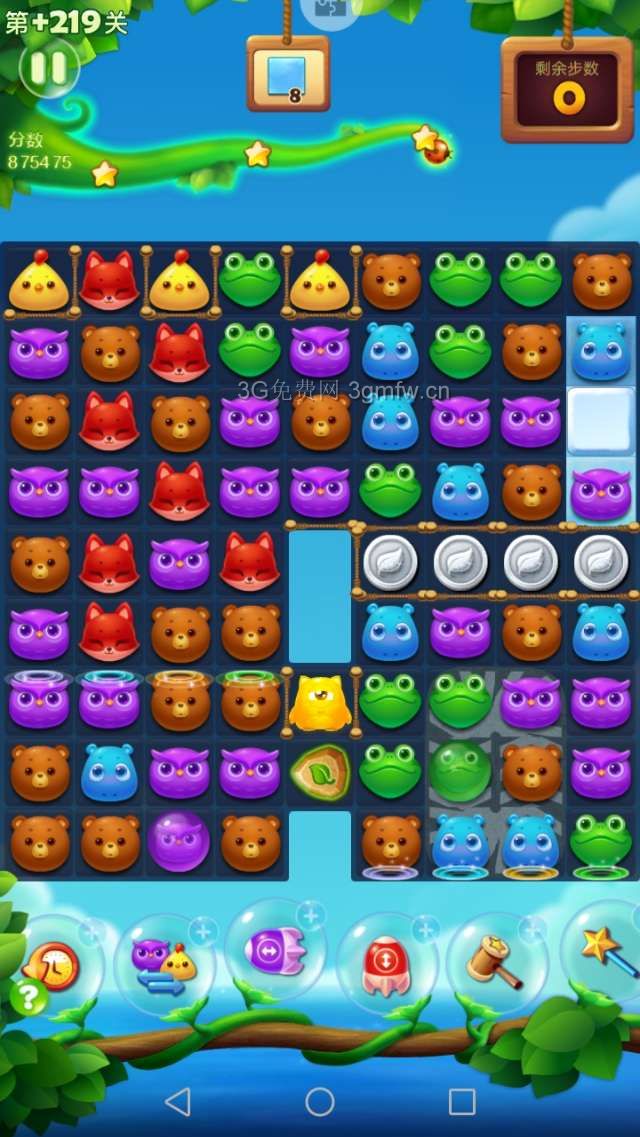Use the horizontal rocket booster
The width and height of the screenshot is (640, 1137).
click(x=275, y=950)
